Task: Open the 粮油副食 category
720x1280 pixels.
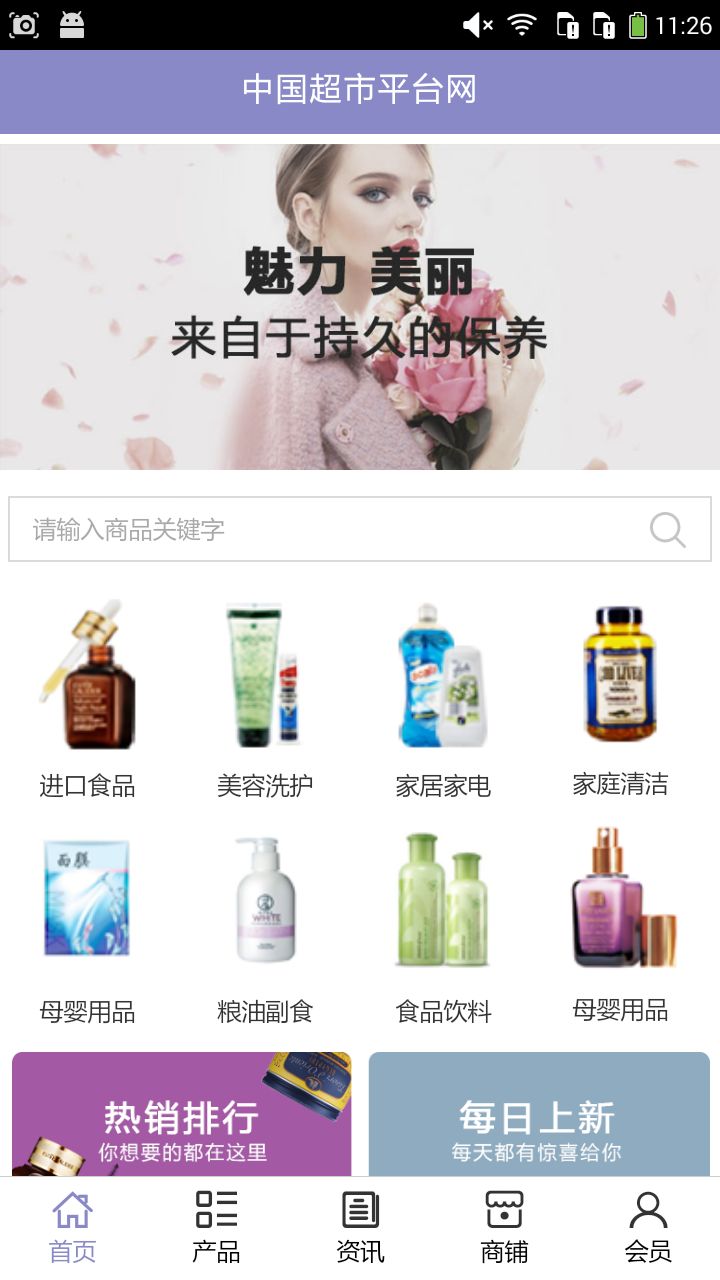Action: [x=265, y=927]
